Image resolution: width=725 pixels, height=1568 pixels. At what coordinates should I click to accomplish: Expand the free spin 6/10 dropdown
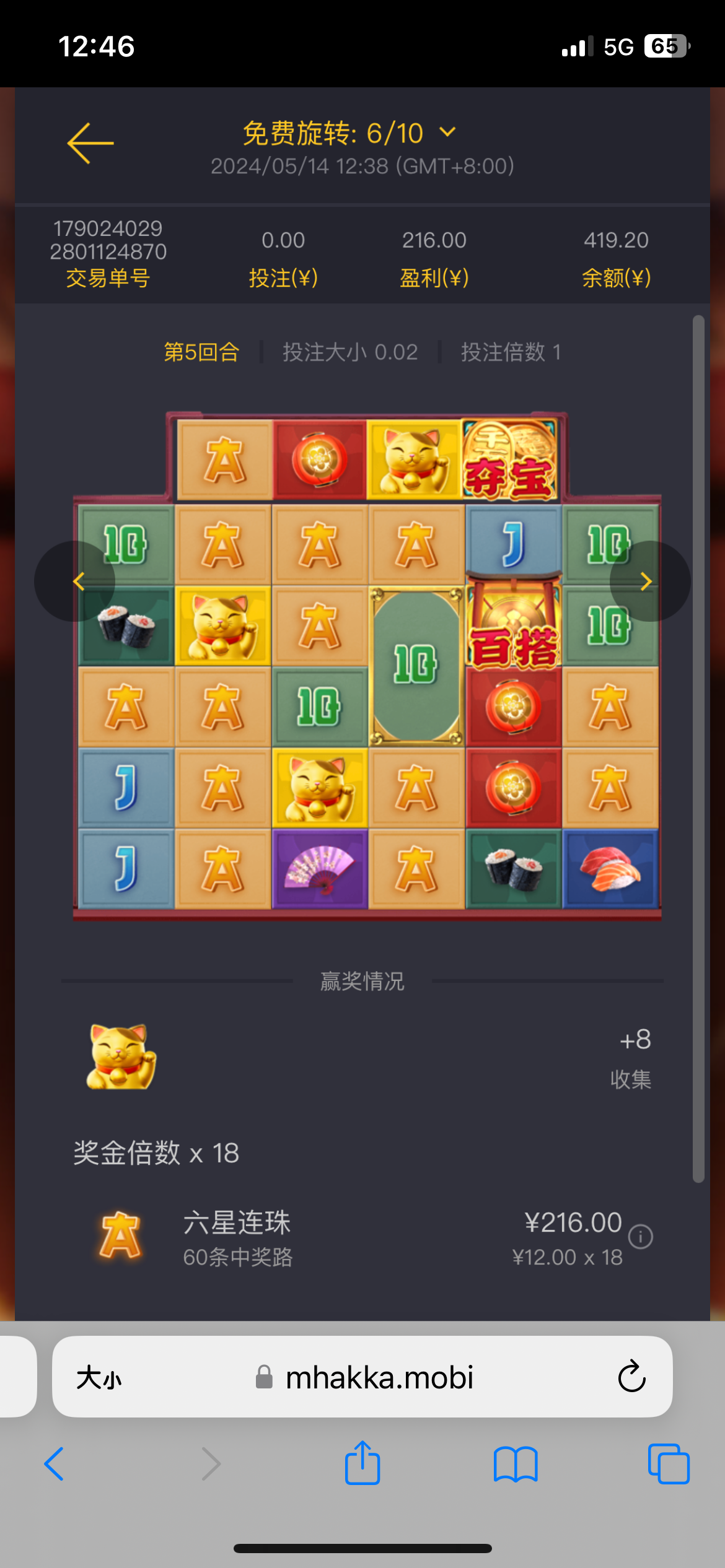click(x=447, y=133)
